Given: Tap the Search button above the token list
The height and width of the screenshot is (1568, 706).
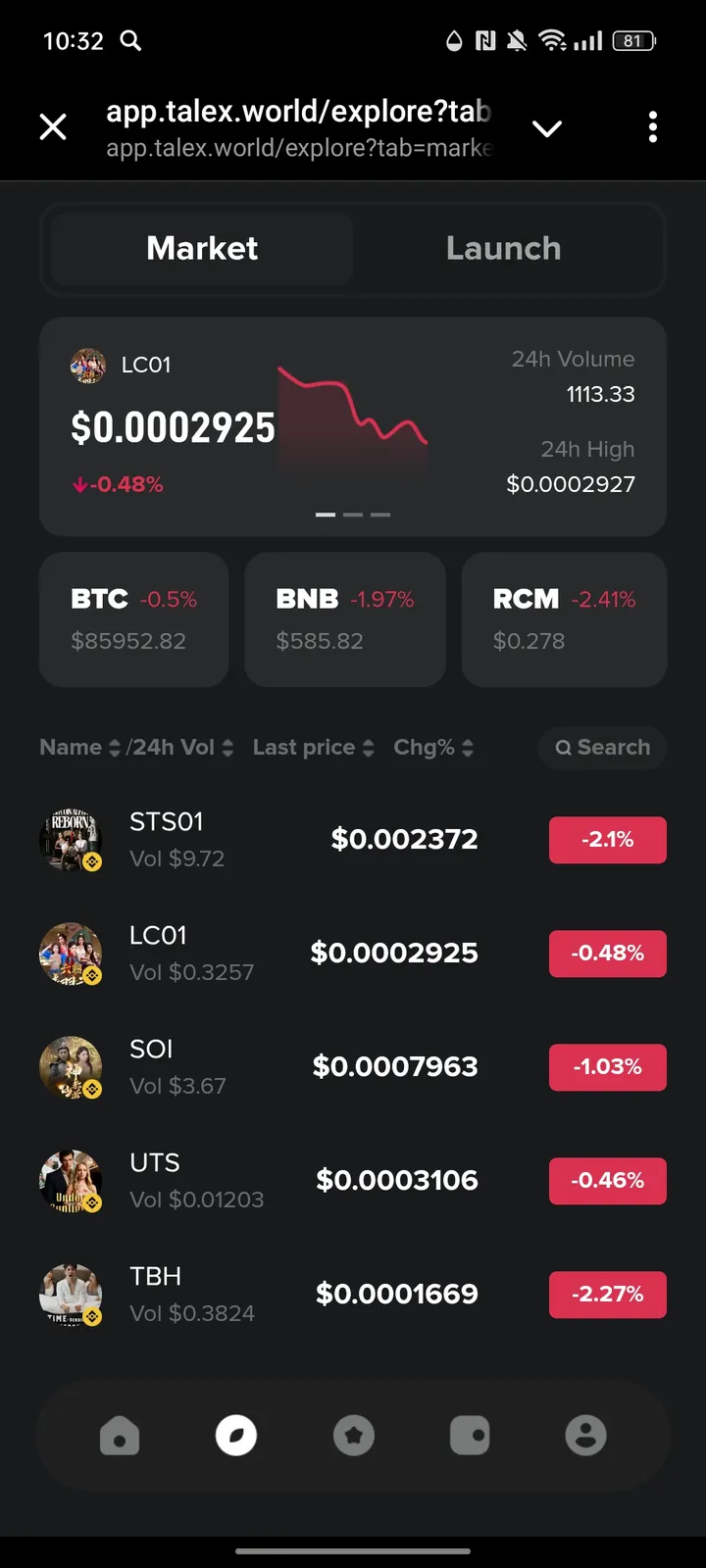Looking at the screenshot, I should 602,747.
